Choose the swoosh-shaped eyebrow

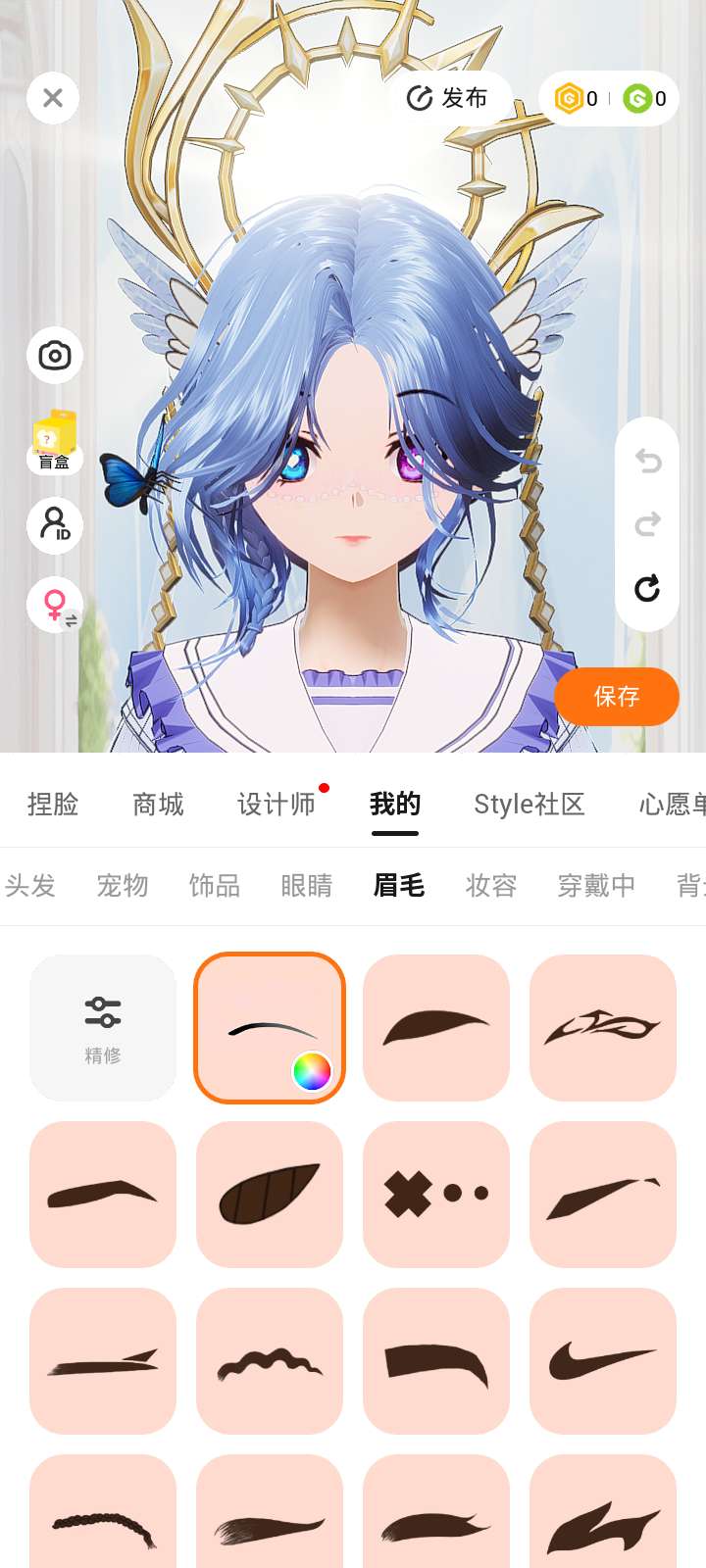pos(603,1361)
